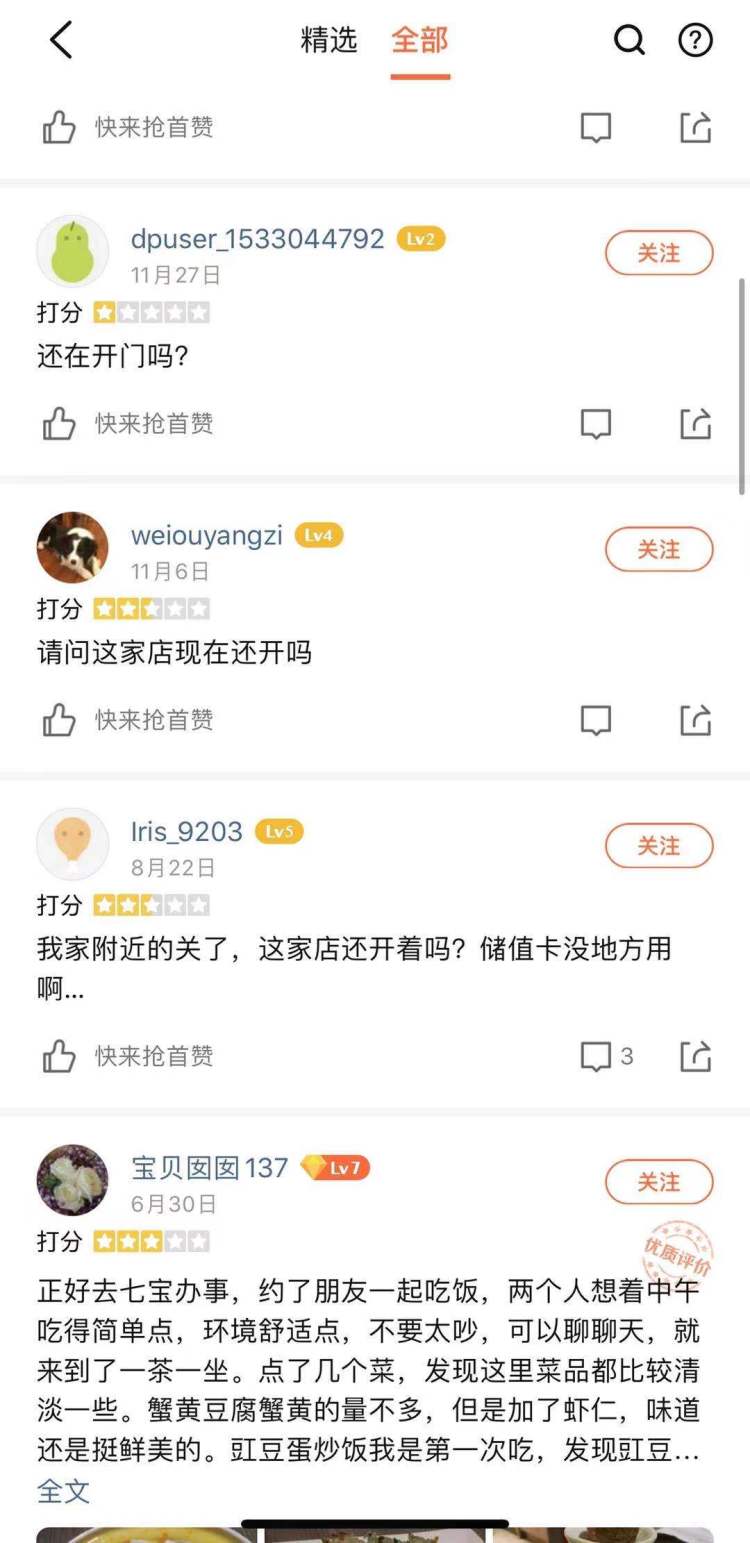This screenshot has height=1543, width=750.
Task: Select the 全部 tab
Action: pos(420,41)
